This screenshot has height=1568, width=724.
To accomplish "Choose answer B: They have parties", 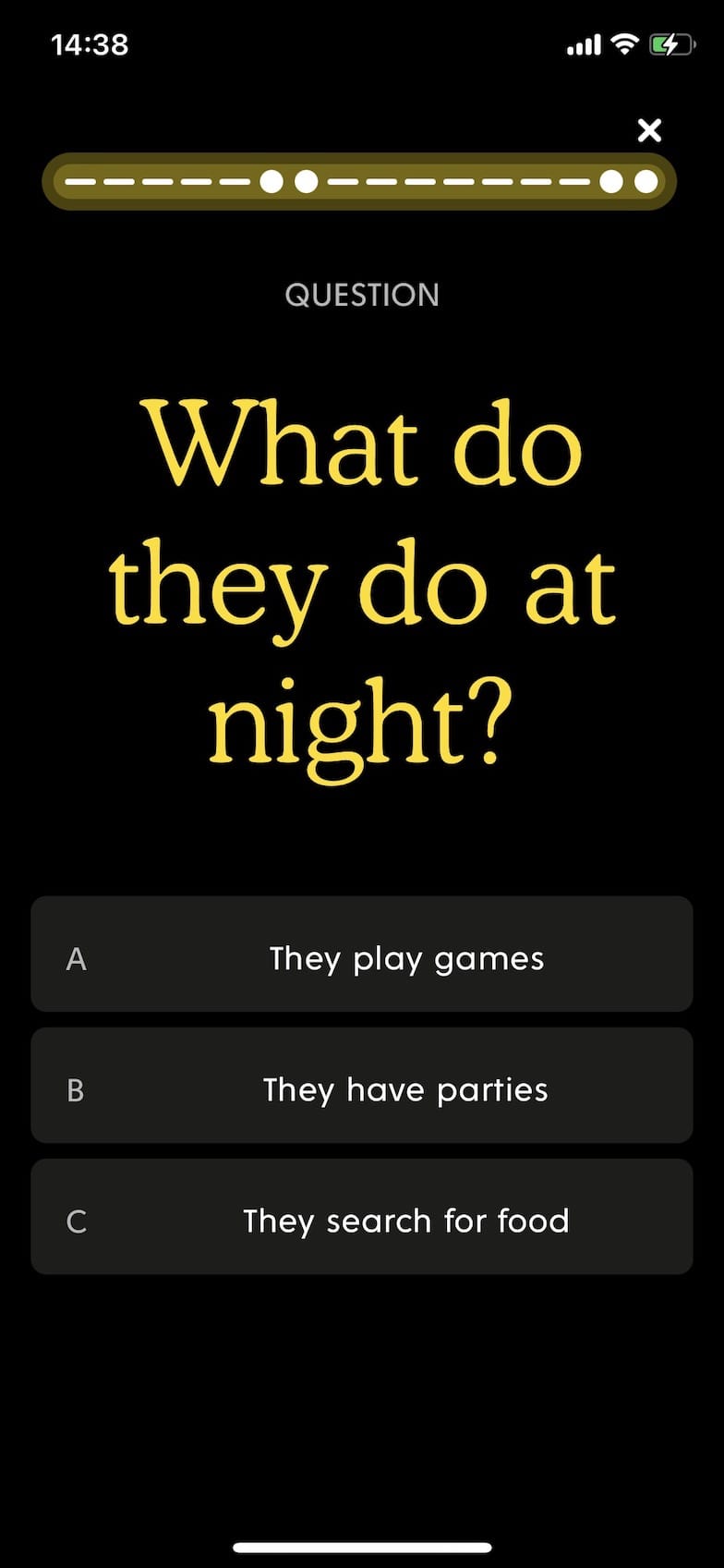I will 362,1086.
